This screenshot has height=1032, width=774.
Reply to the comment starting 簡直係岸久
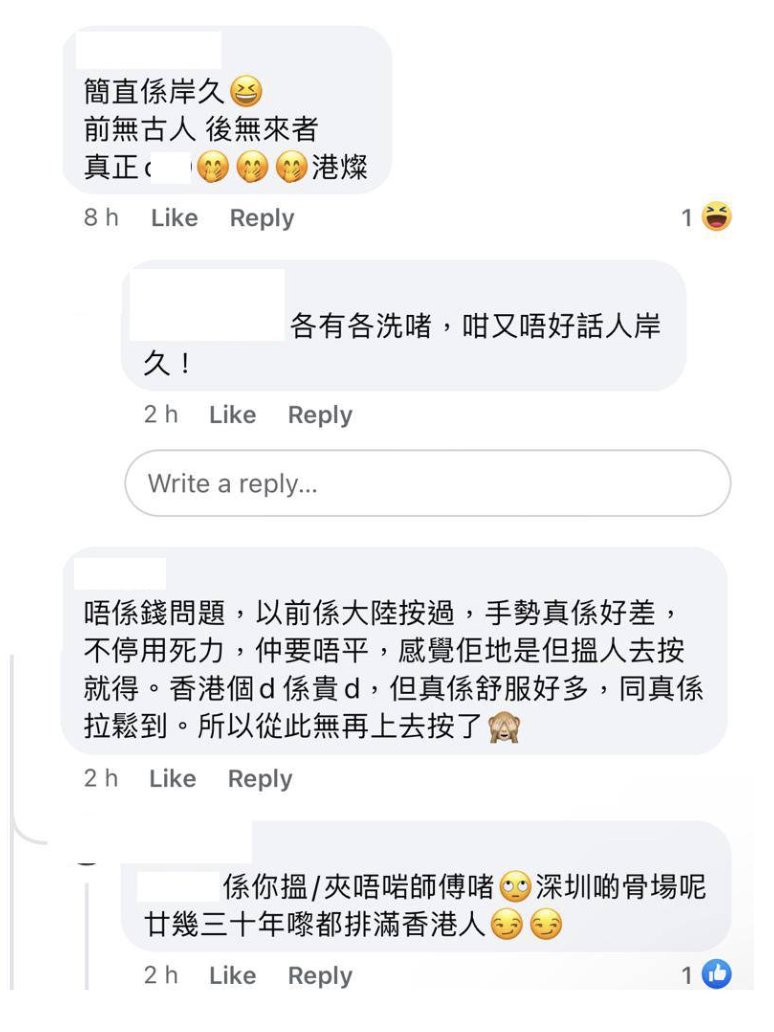(x=261, y=218)
